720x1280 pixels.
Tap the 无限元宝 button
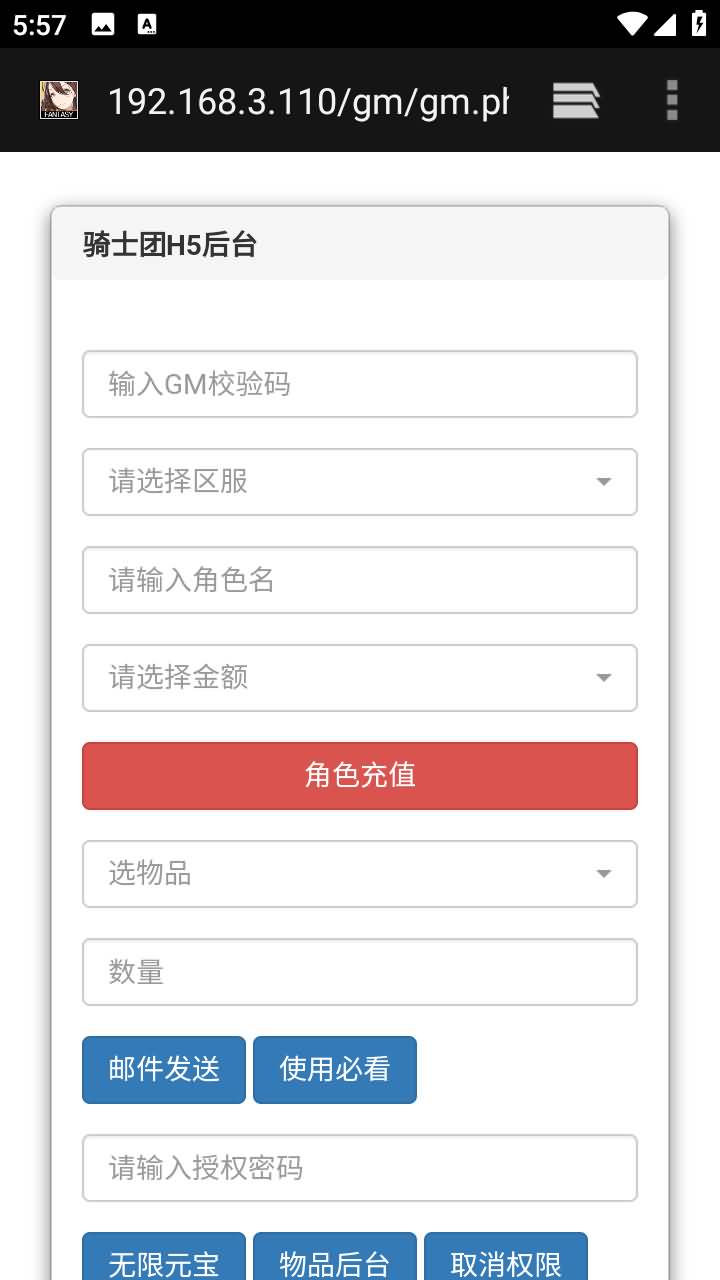tap(164, 1257)
